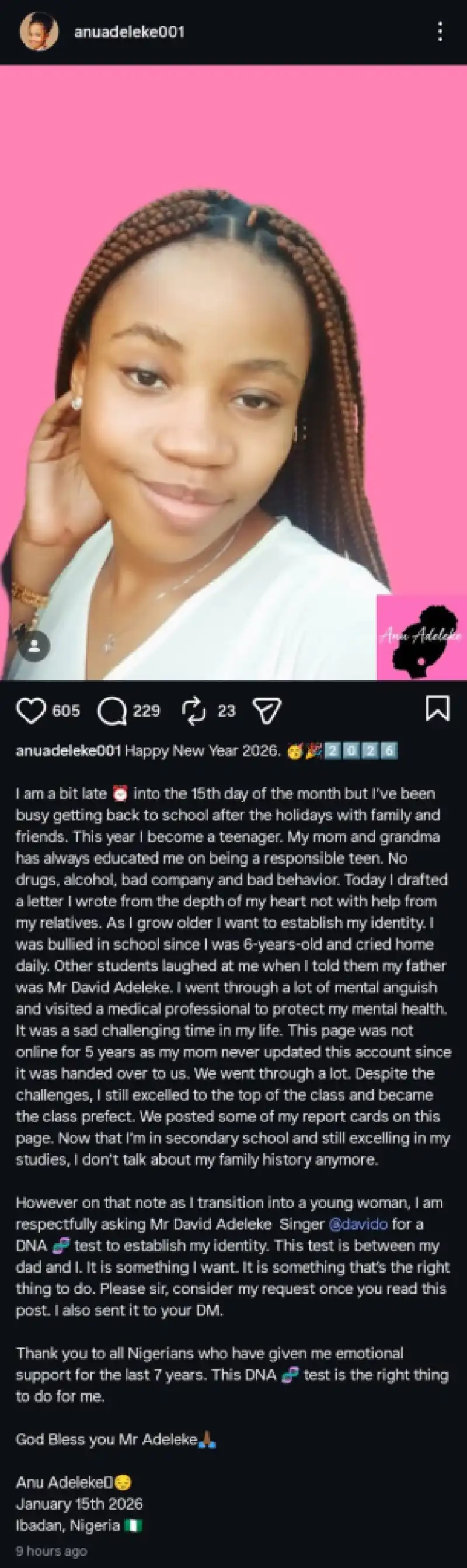View tagged people on the photo

[x=34, y=646]
